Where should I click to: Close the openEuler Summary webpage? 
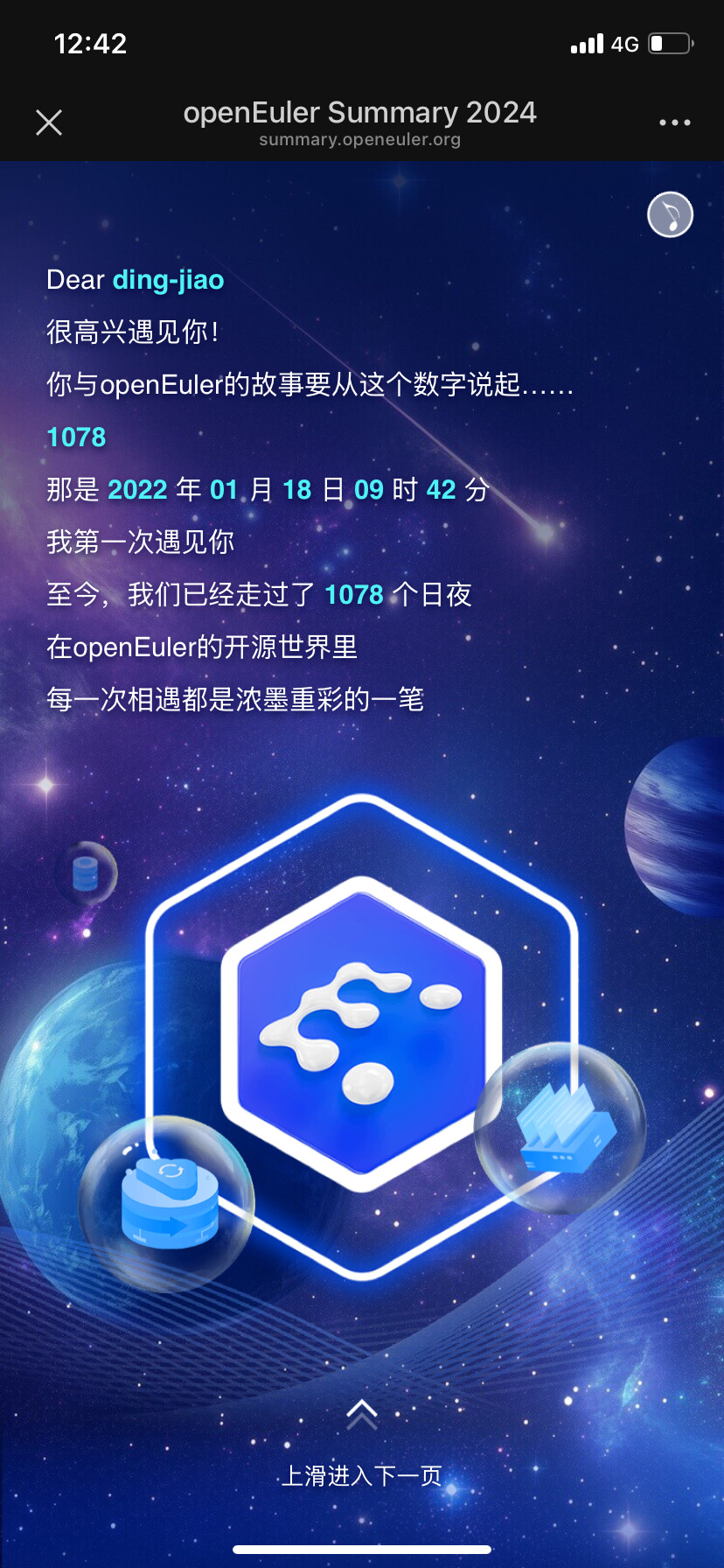(49, 122)
